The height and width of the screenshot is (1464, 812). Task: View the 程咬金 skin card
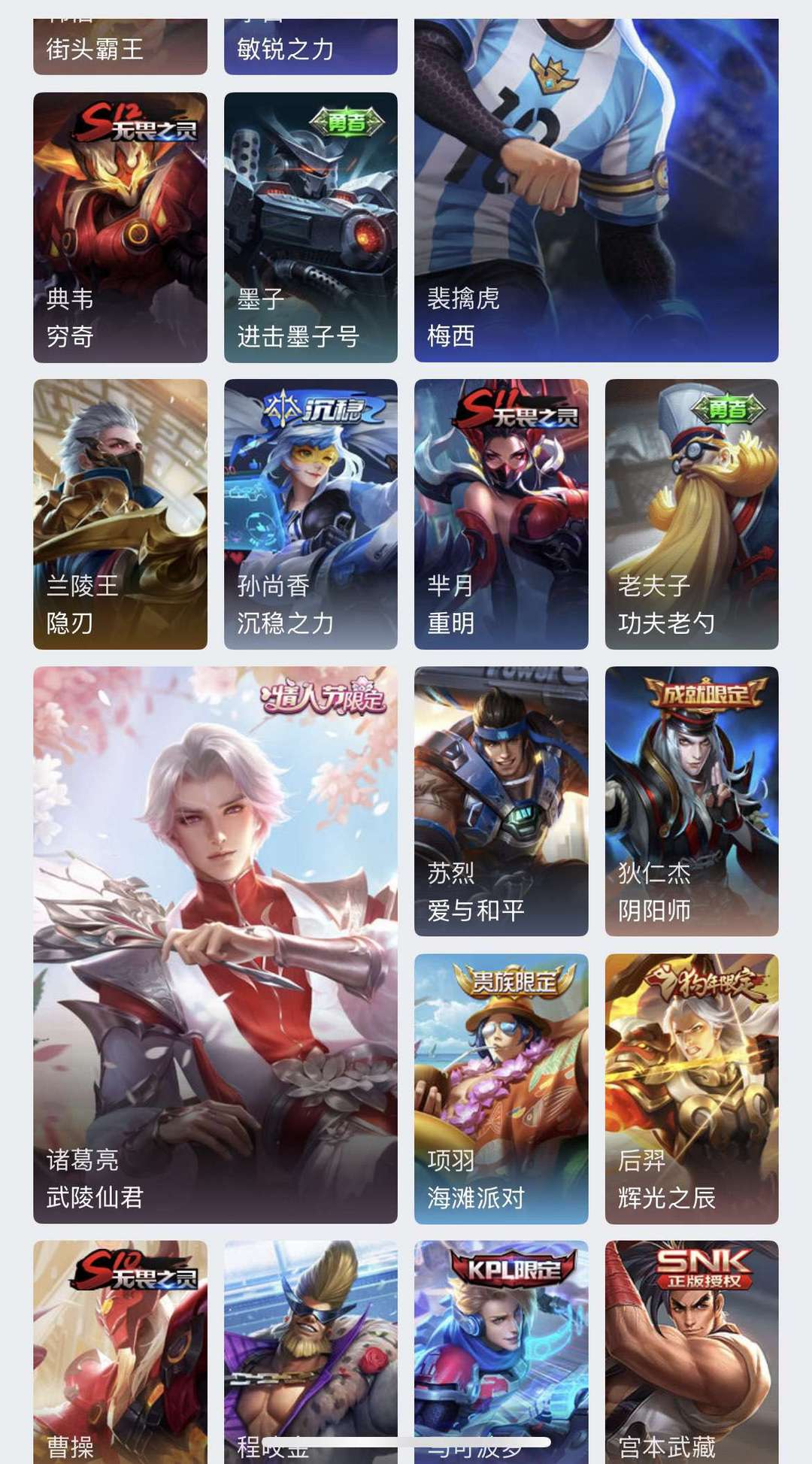point(311,1350)
